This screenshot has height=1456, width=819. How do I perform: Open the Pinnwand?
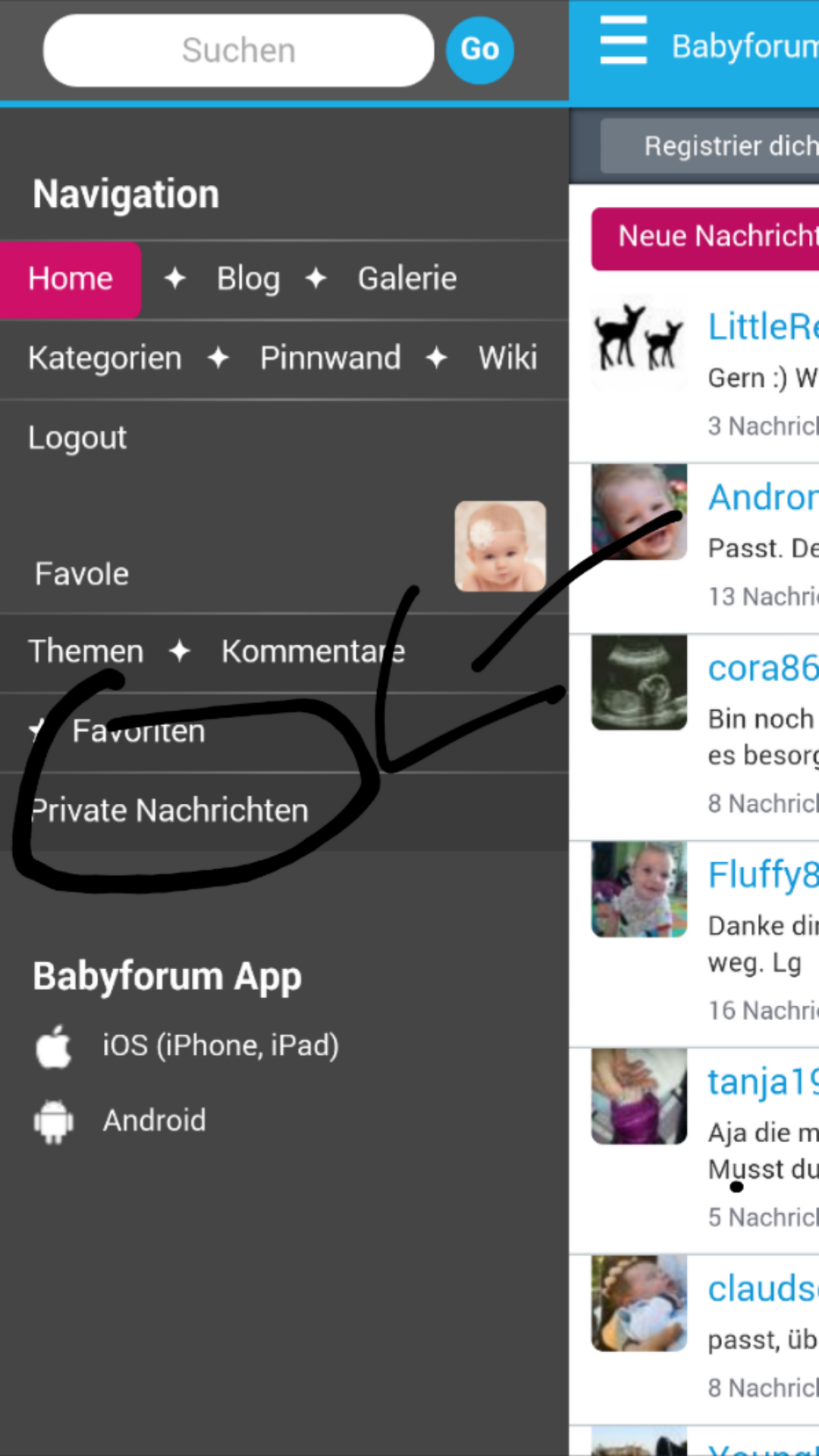tap(330, 358)
